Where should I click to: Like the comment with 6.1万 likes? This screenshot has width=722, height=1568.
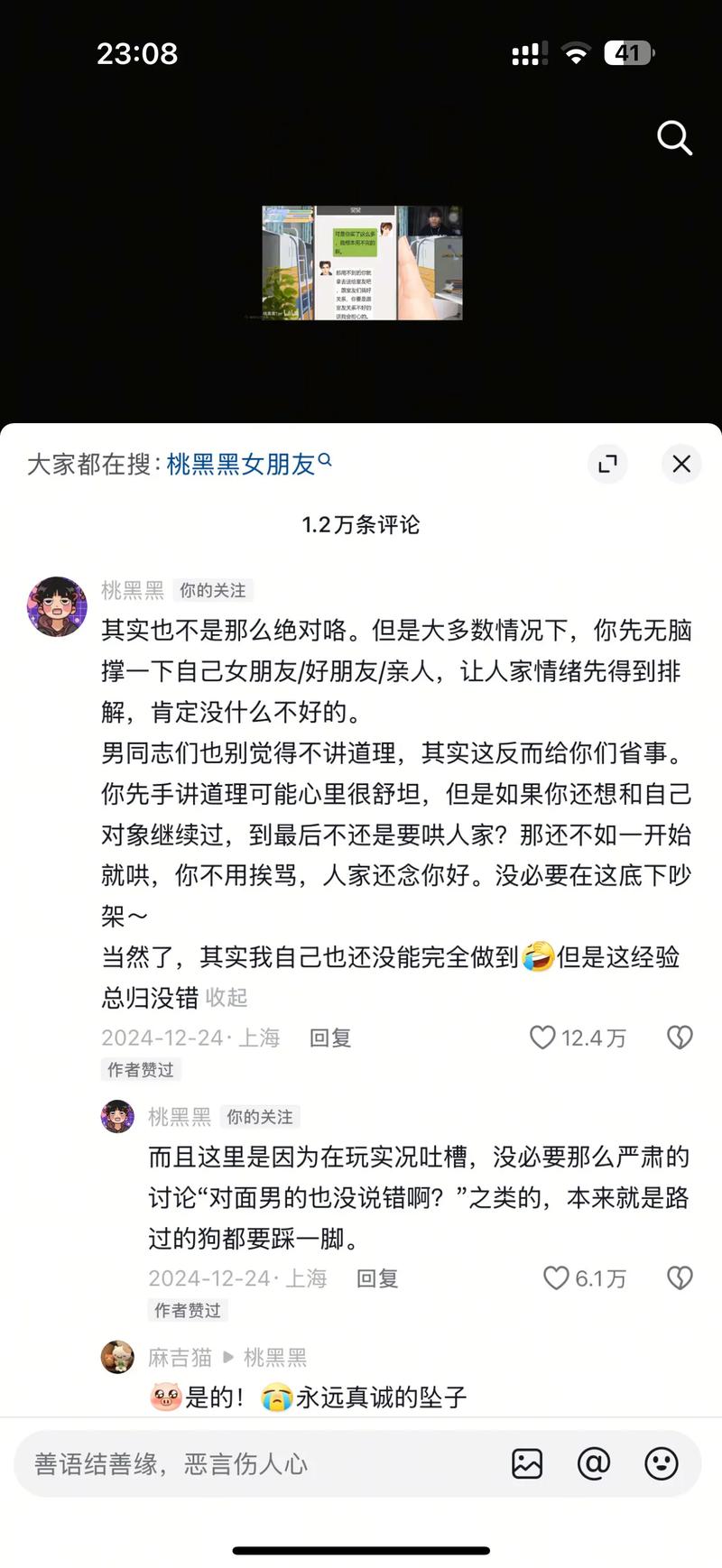point(556,1277)
